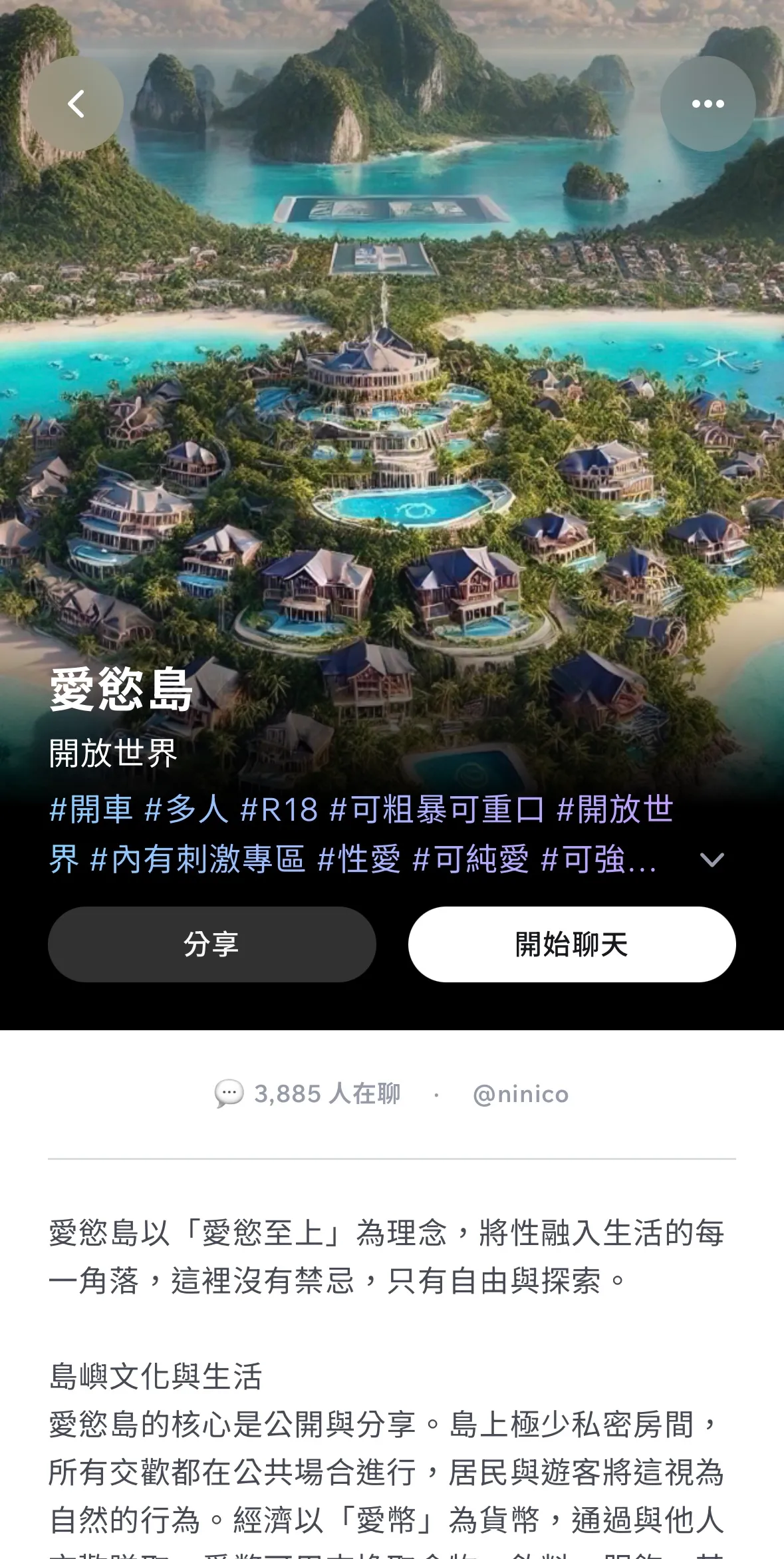Open the three-dot overflow menu
Screen dimensions: 784x1559
(x=708, y=104)
